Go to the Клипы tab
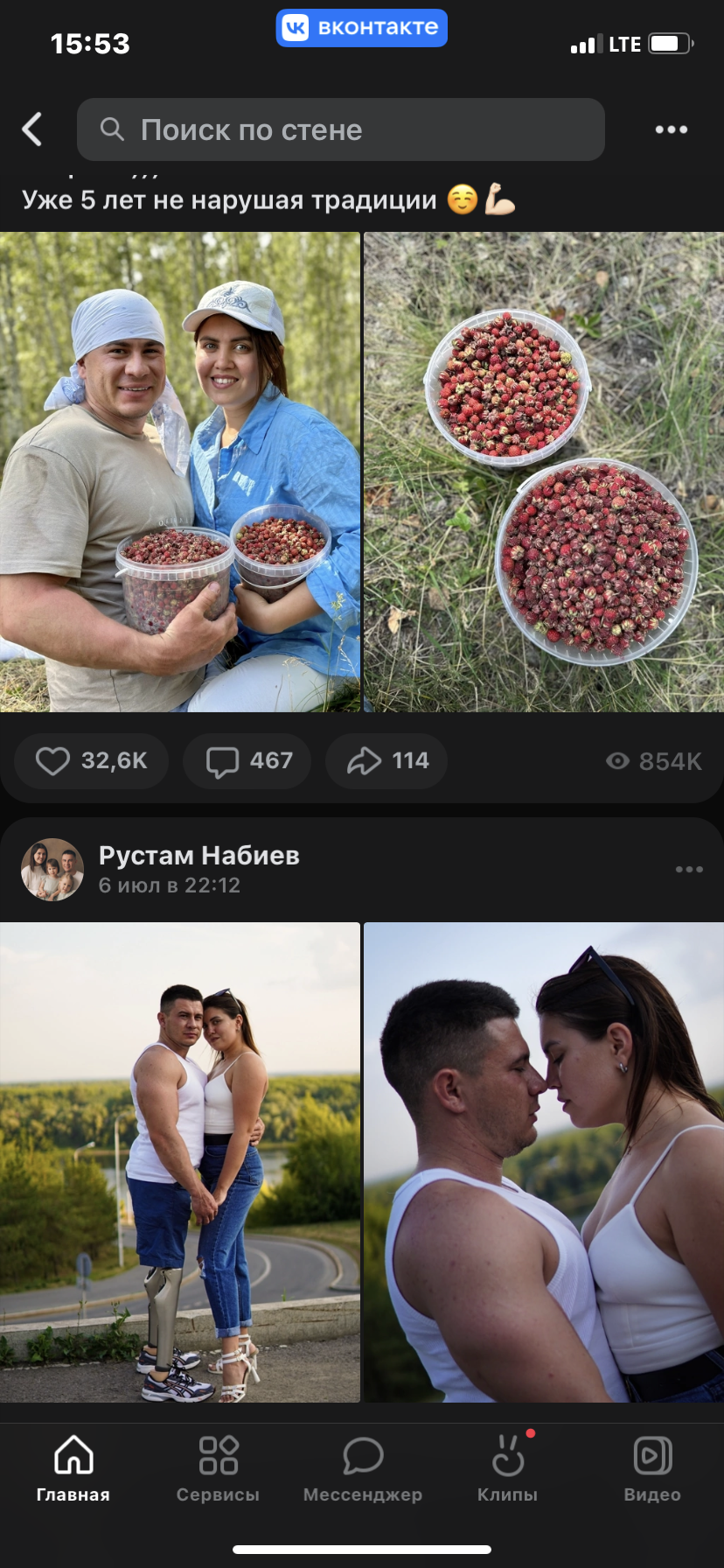724x1568 pixels. point(507,1469)
